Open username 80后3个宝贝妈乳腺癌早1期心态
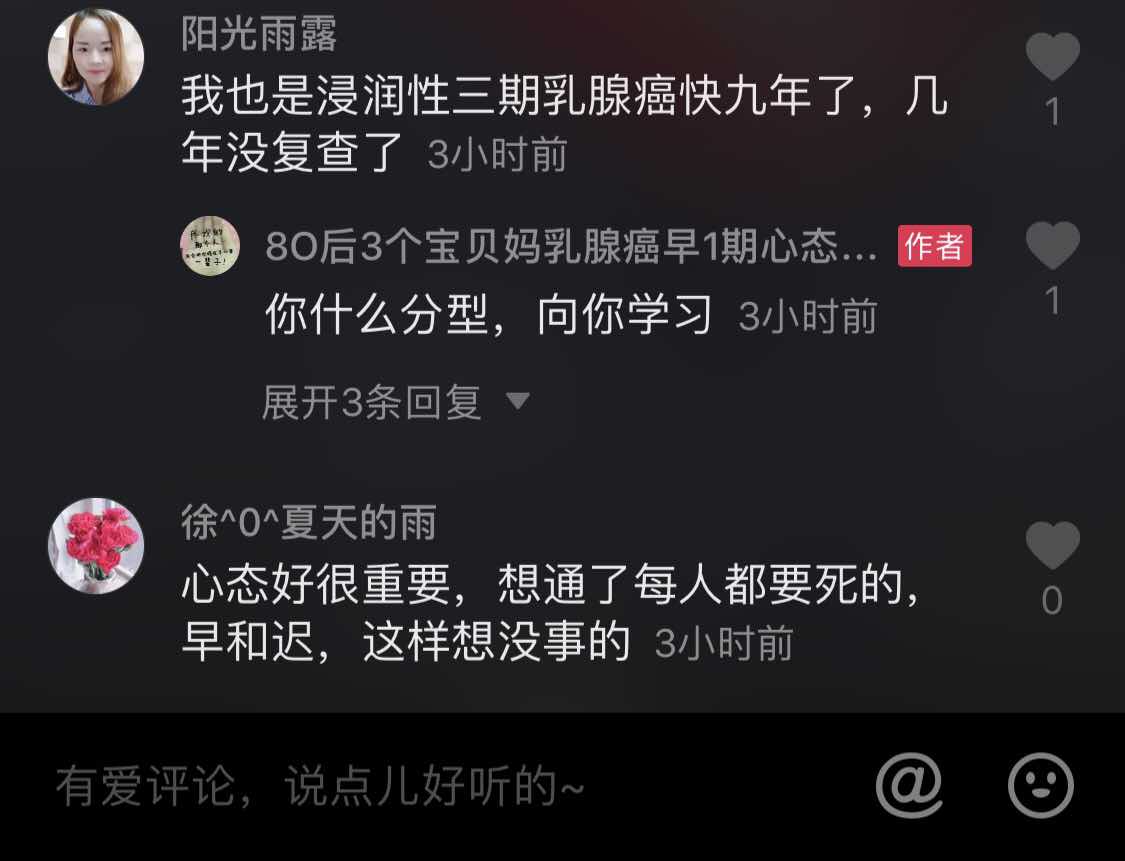1125x861 pixels. pos(570,247)
